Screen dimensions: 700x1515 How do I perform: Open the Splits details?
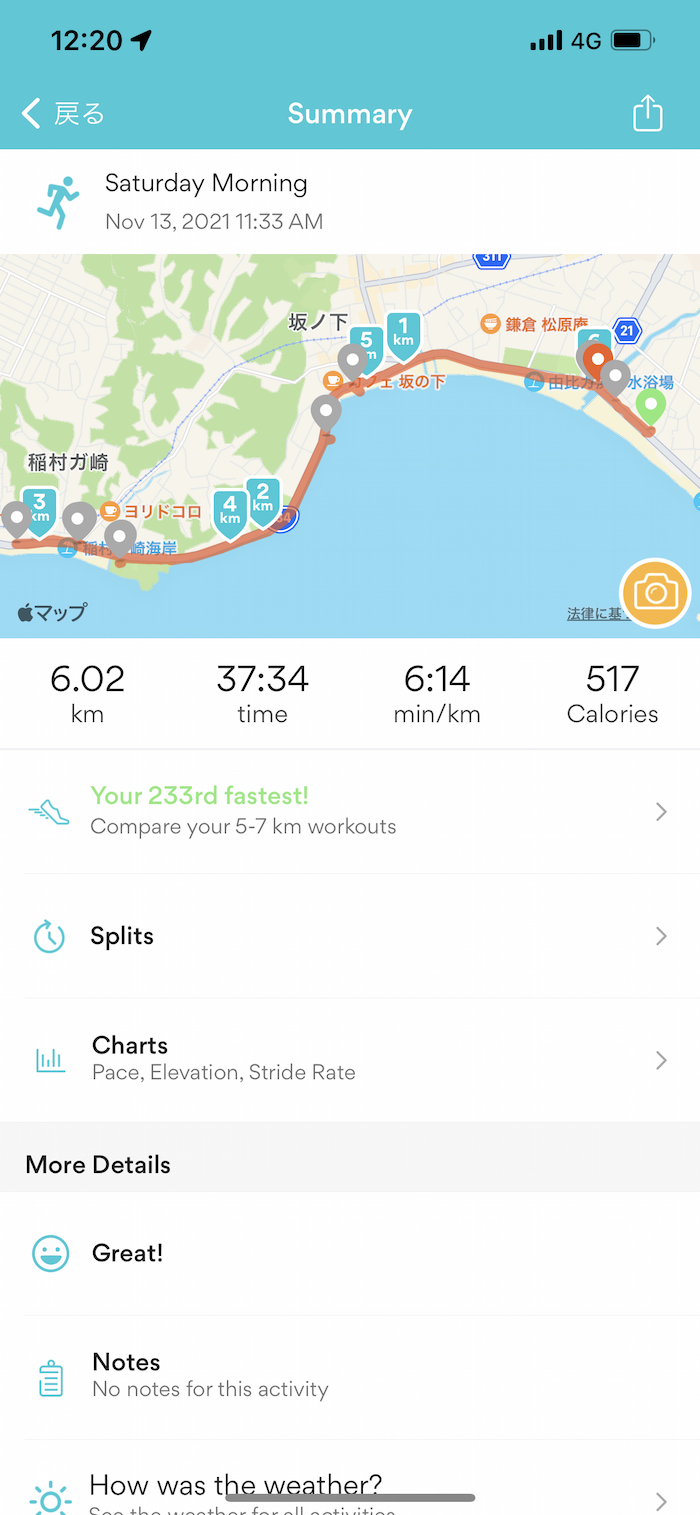pyautogui.click(x=350, y=936)
